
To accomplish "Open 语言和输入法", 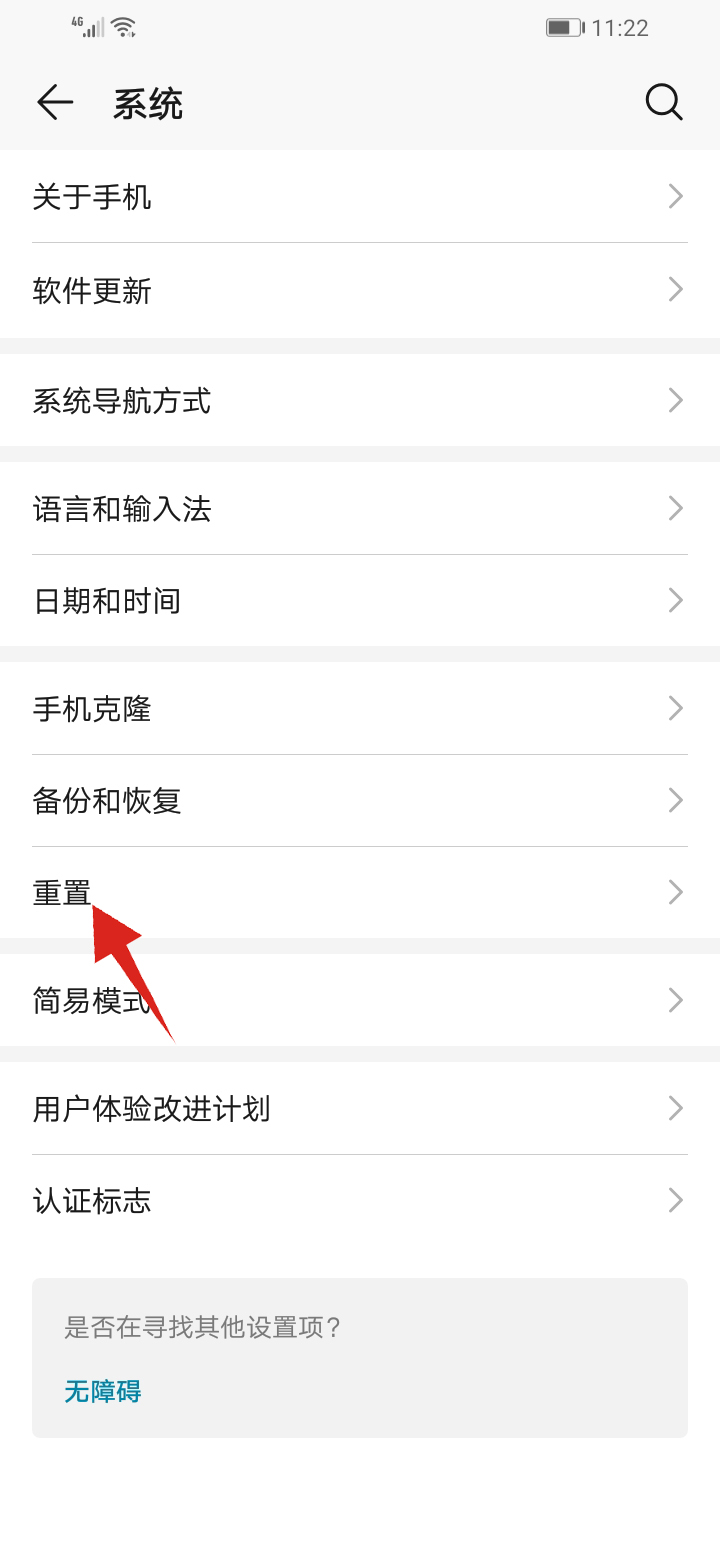I will [x=360, y=509].
